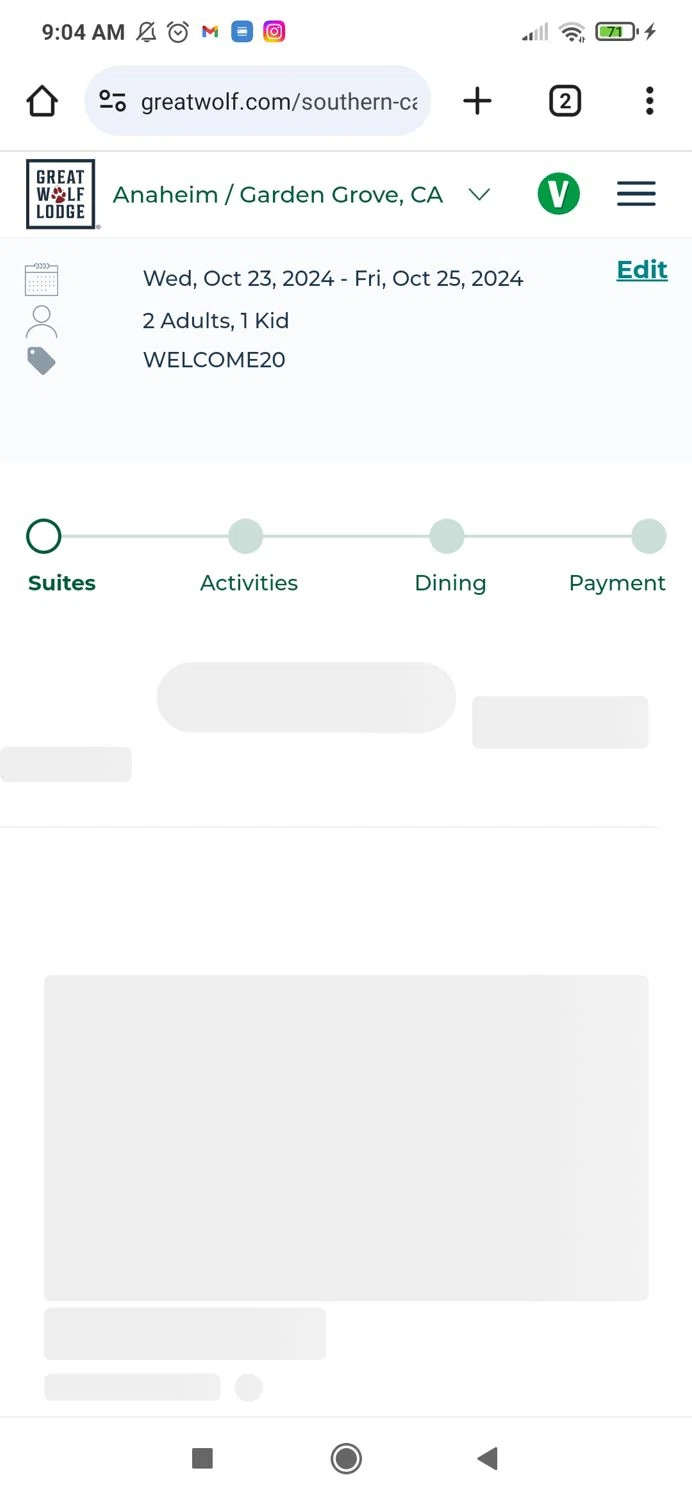This screenshot has height=1500, width=692.
Task: Open the V profile account icon
Action: (558, 194)
